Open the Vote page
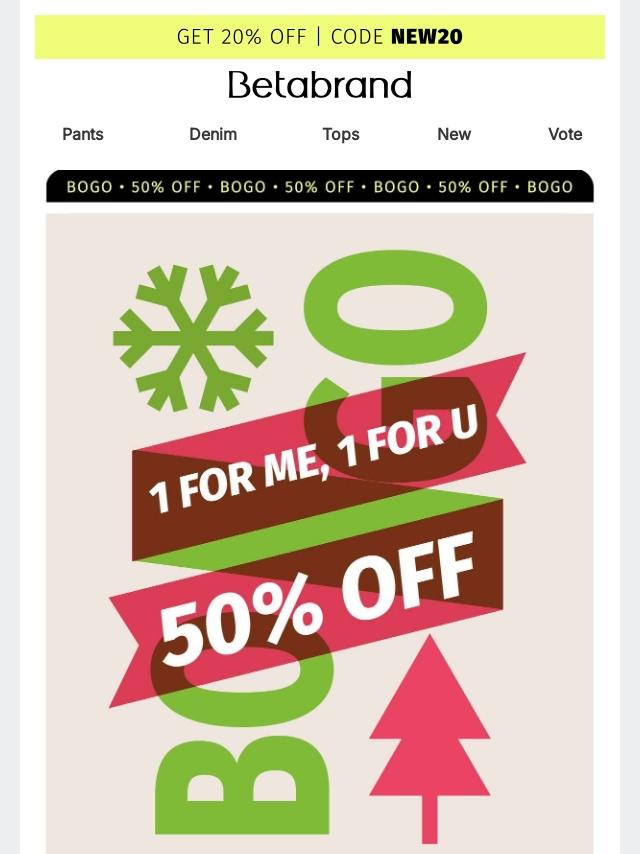The width and height of the screenshot is (640, 854). point(565,134)
